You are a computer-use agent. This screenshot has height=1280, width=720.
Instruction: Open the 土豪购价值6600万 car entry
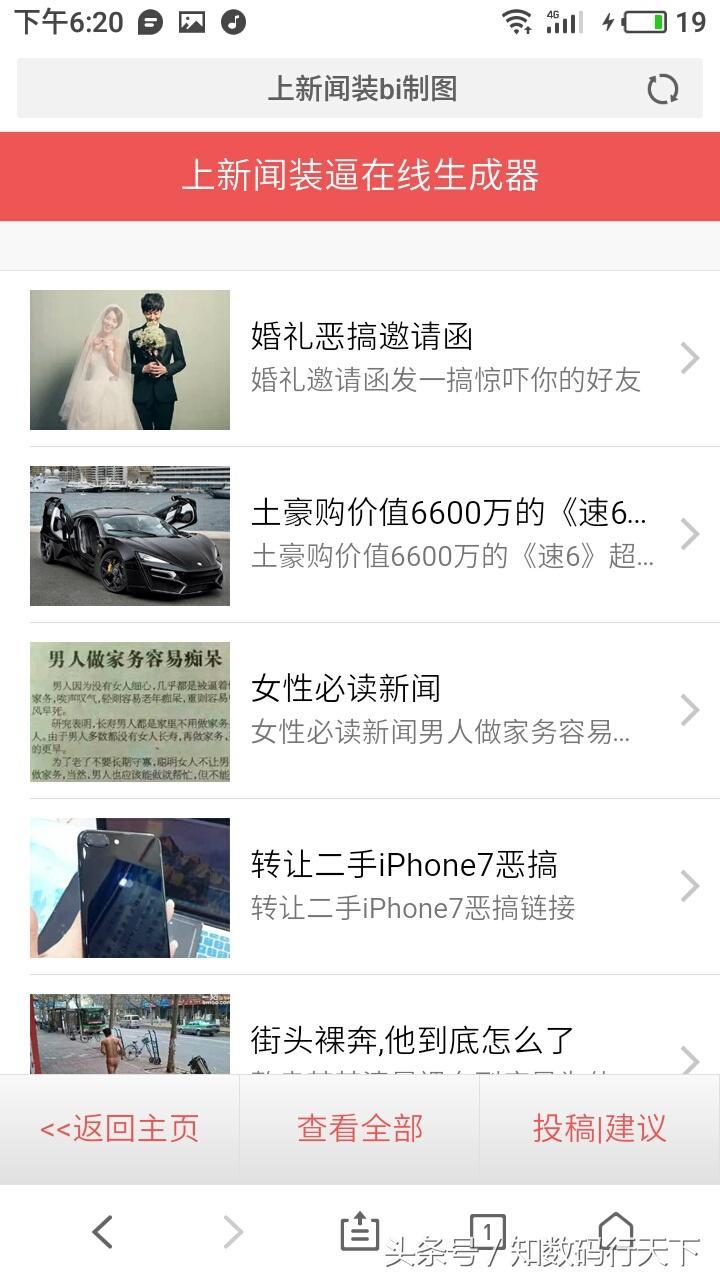(x=360, y=535)
